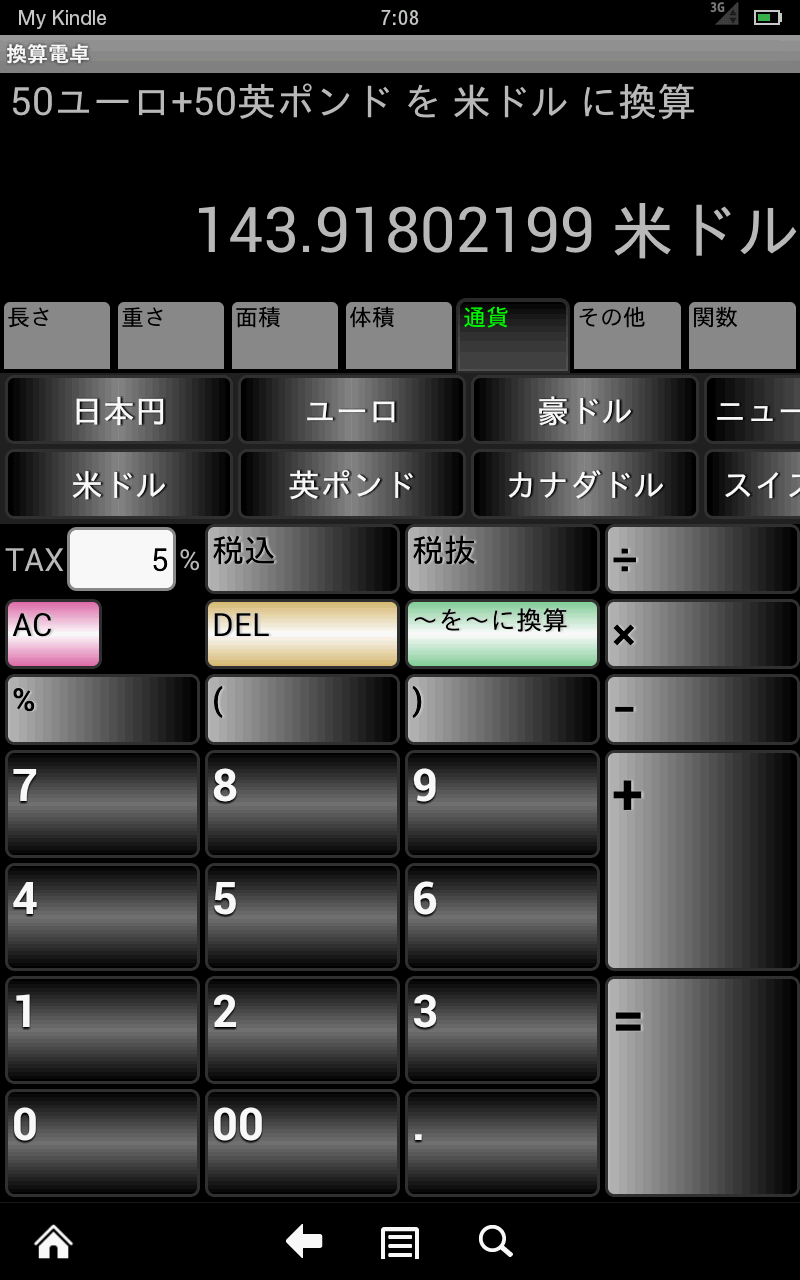
Task: Select the 日本円 currency button
Action: coord(118,410)
